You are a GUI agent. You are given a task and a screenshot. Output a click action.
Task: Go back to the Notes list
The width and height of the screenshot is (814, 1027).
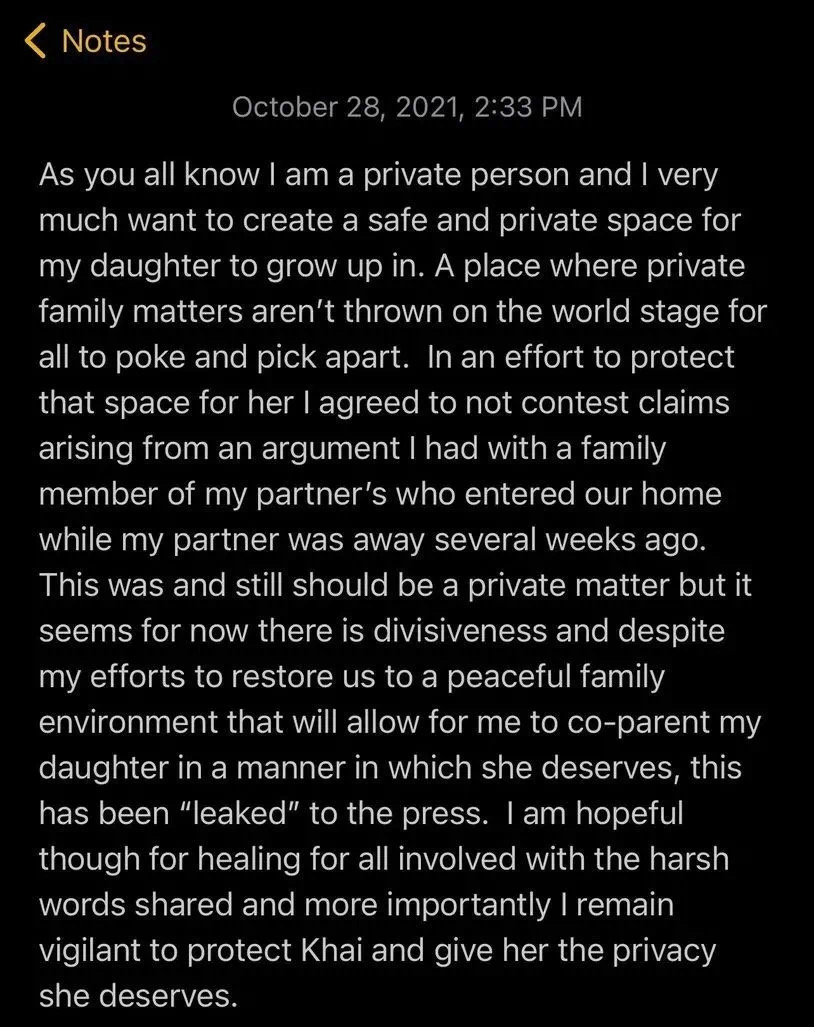[x=86, y=41]
